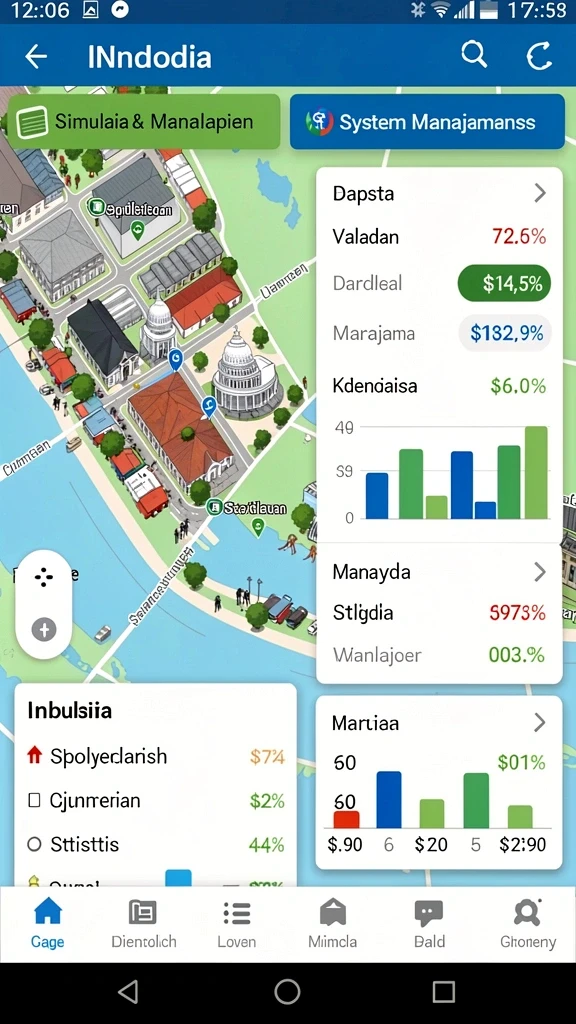Tap the refresh icon in the app bar

click(539, 56)
